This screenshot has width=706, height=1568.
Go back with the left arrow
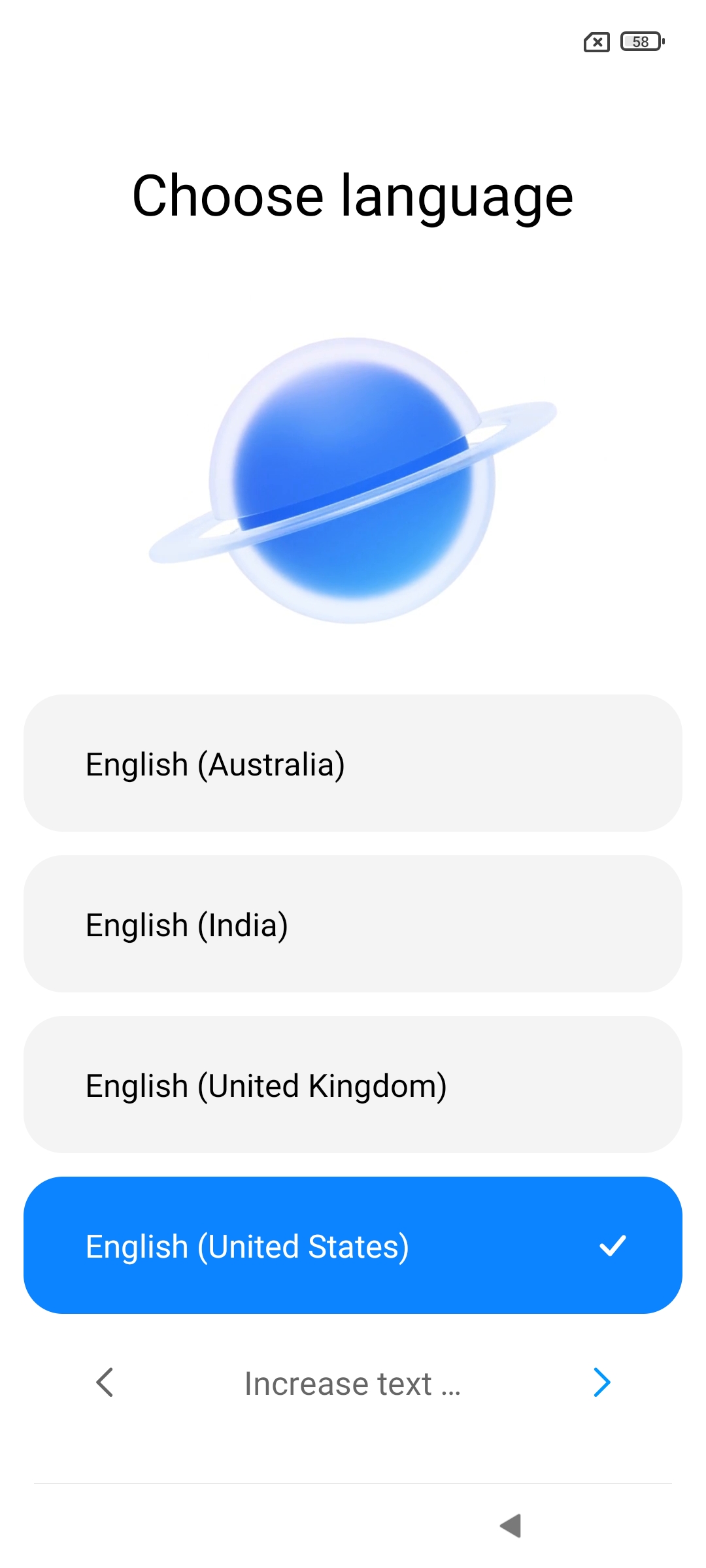(x=105, y=1382)
